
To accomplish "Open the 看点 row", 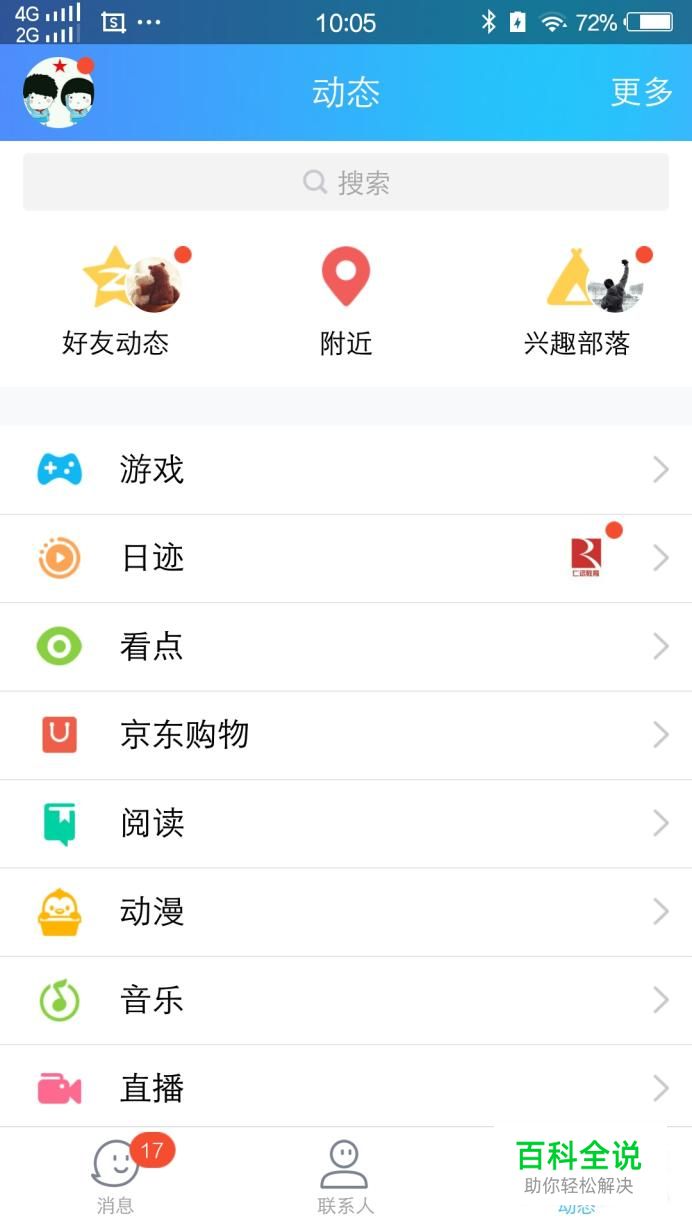I will (x=346, y=647).
